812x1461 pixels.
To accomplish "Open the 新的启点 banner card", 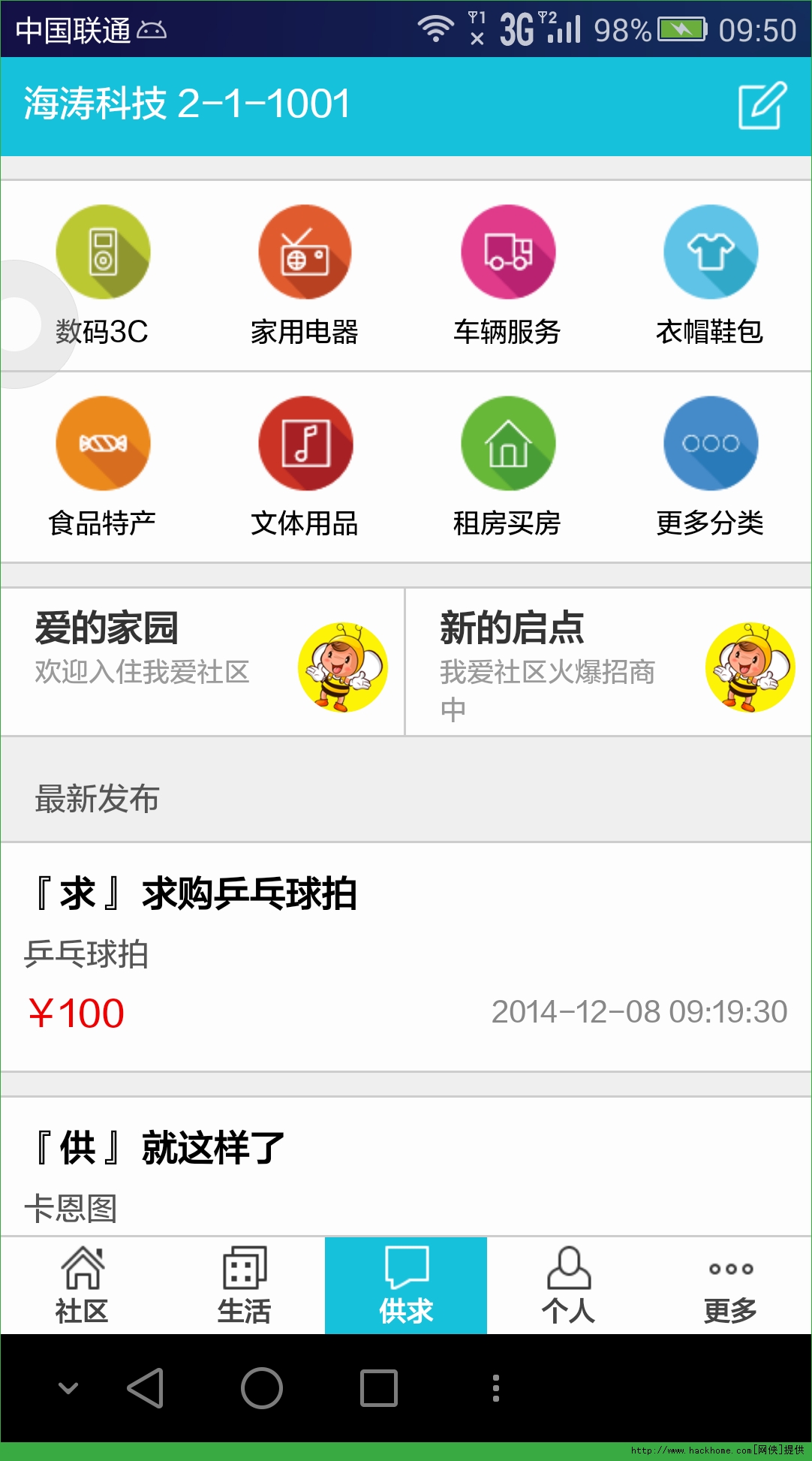I will [x=609, y=661].
